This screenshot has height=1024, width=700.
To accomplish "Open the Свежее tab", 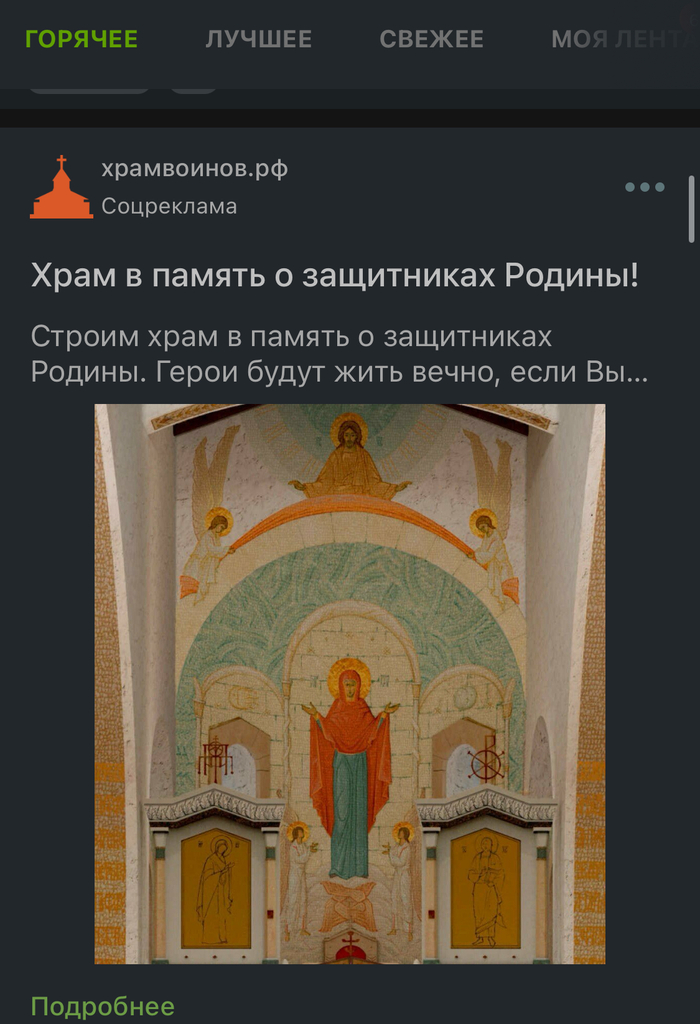I will coord(431,40).
